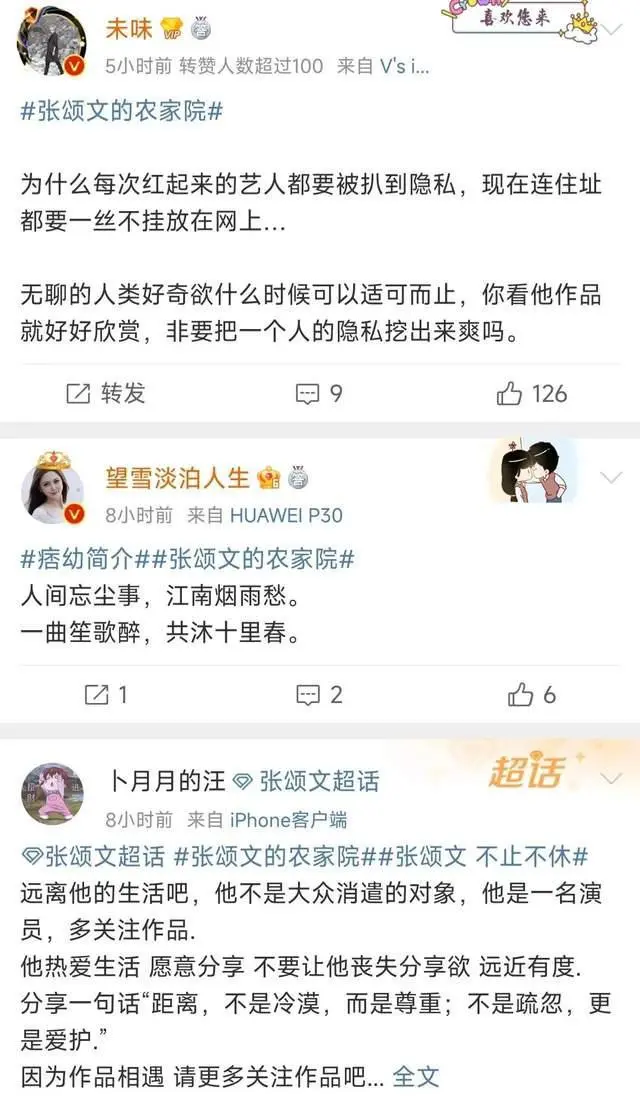Open hashtag #张颂文的农家院# in 未味's post

click(x=120, y=111)
